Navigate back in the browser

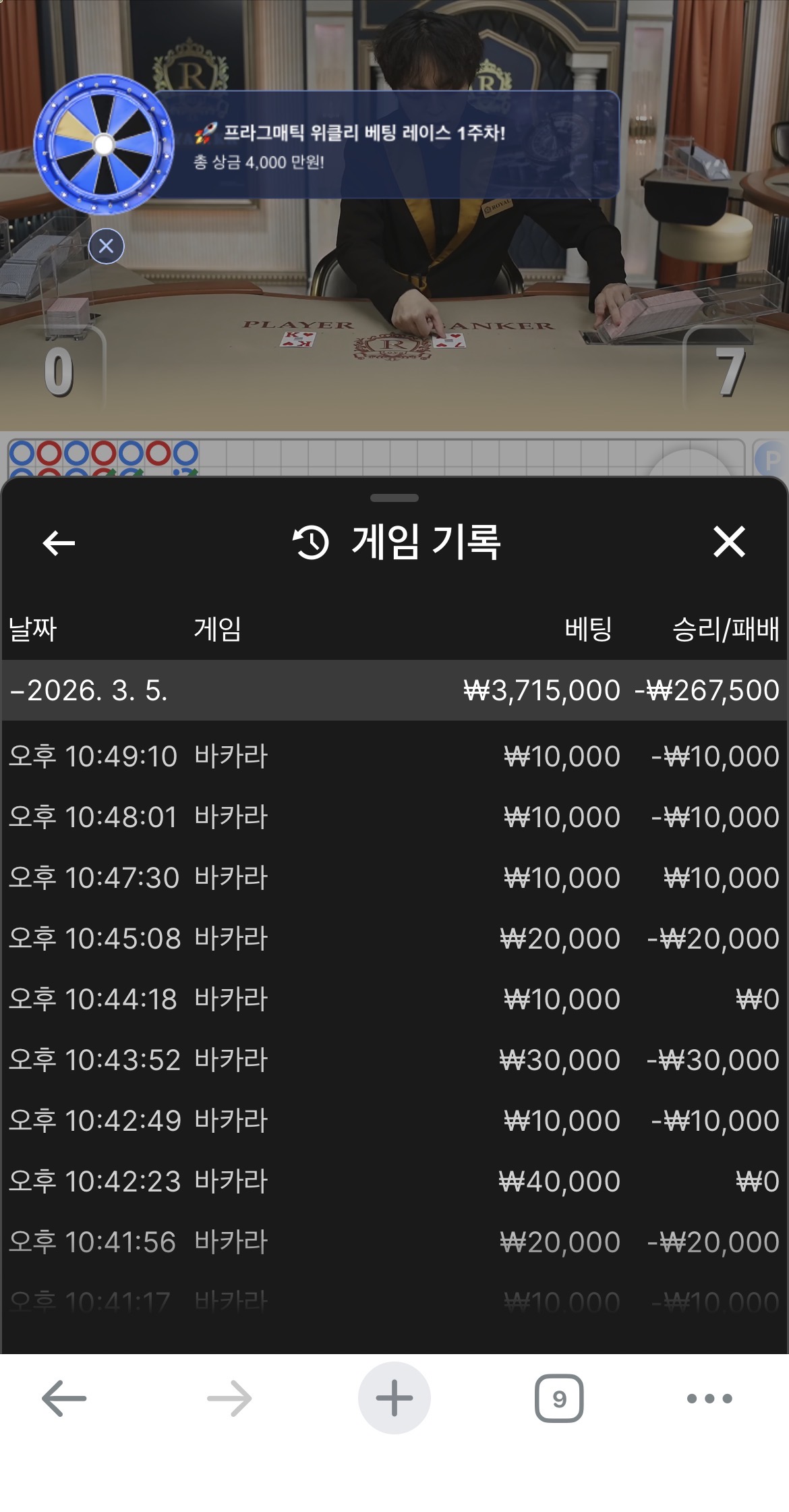click(64, 1399)
